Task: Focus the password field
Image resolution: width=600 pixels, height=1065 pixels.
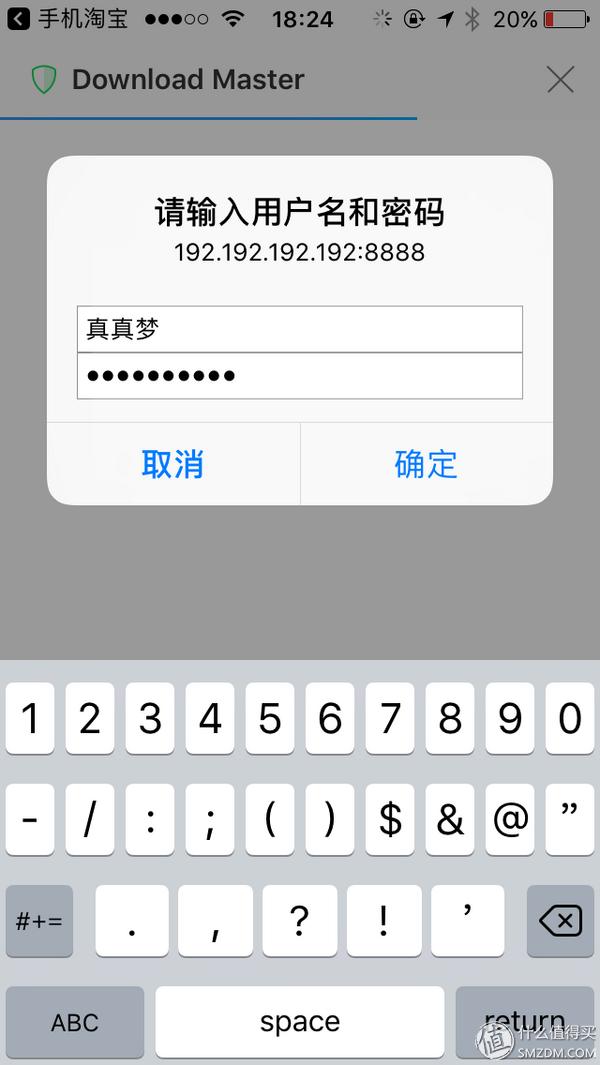Action: pos(299,376)
